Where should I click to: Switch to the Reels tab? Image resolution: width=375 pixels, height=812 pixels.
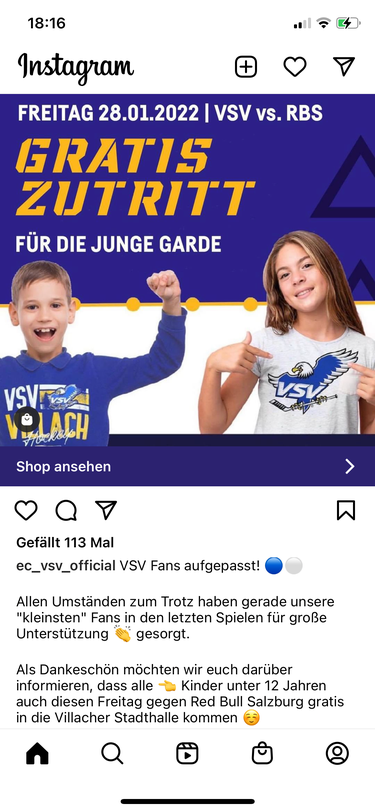click(x=188, y=753)
